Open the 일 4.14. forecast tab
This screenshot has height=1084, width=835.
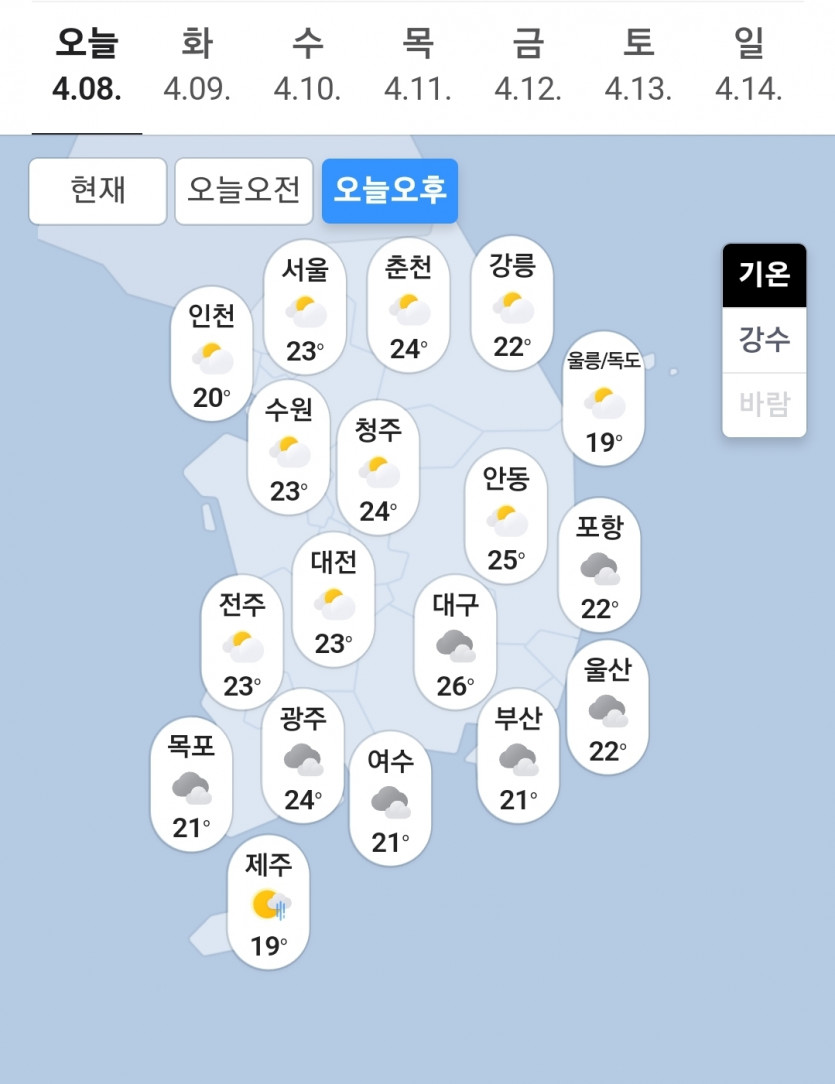click(748, 67)
